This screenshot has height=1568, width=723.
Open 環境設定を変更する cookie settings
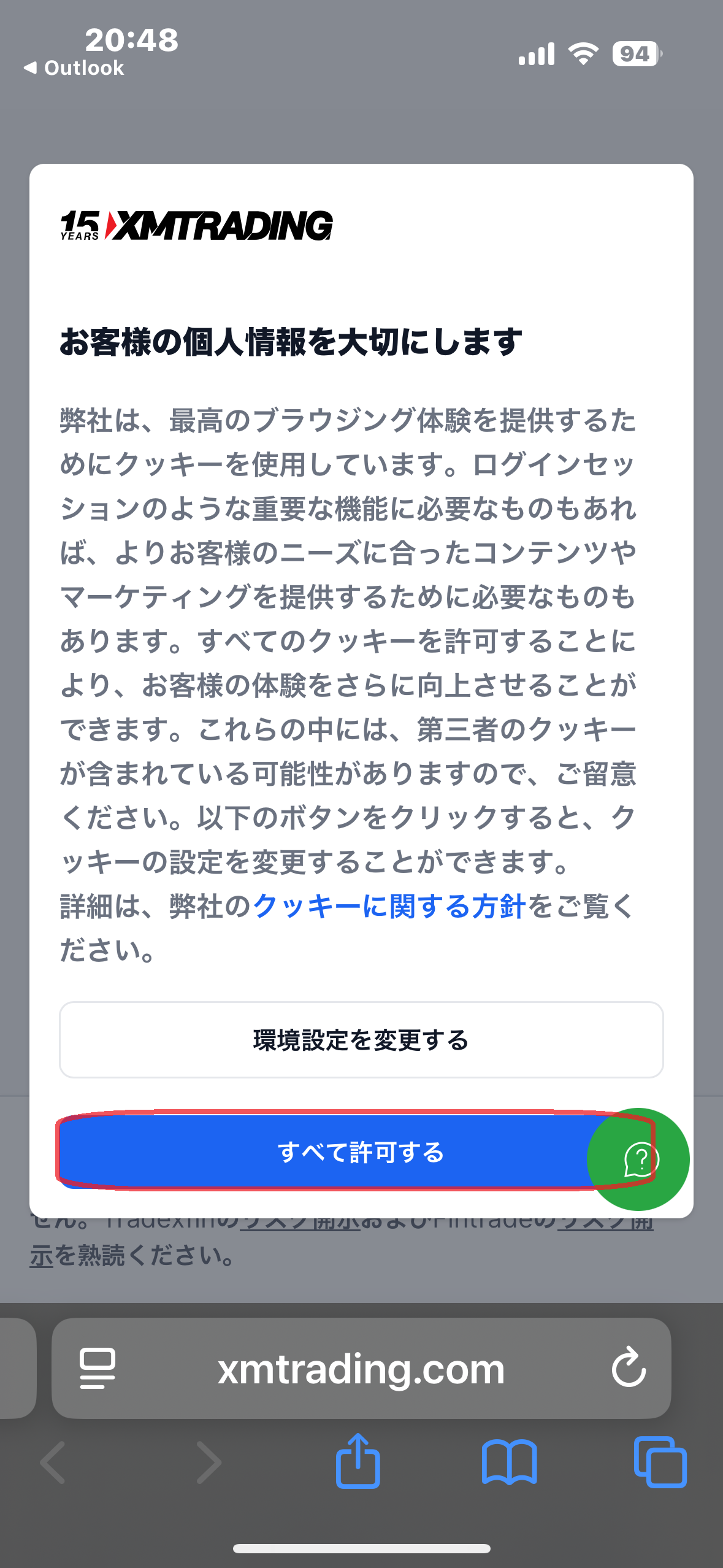[x=361, y=1040]
